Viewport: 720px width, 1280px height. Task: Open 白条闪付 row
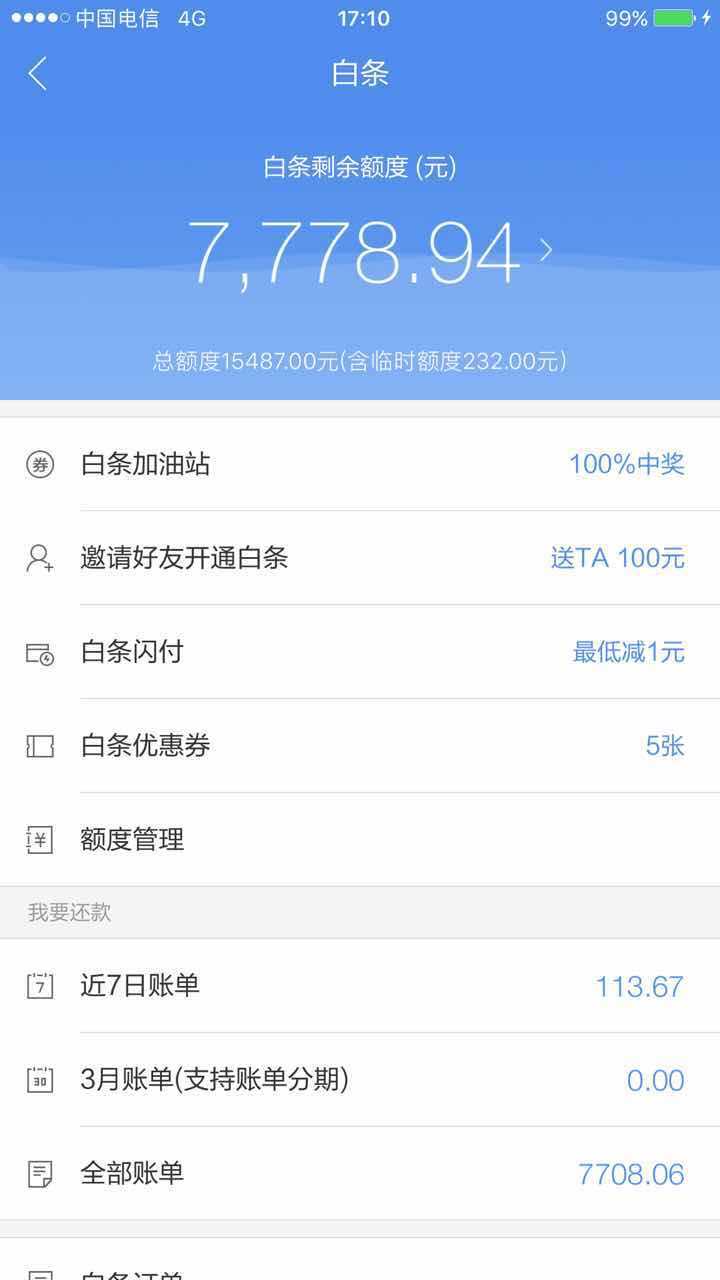360,652
